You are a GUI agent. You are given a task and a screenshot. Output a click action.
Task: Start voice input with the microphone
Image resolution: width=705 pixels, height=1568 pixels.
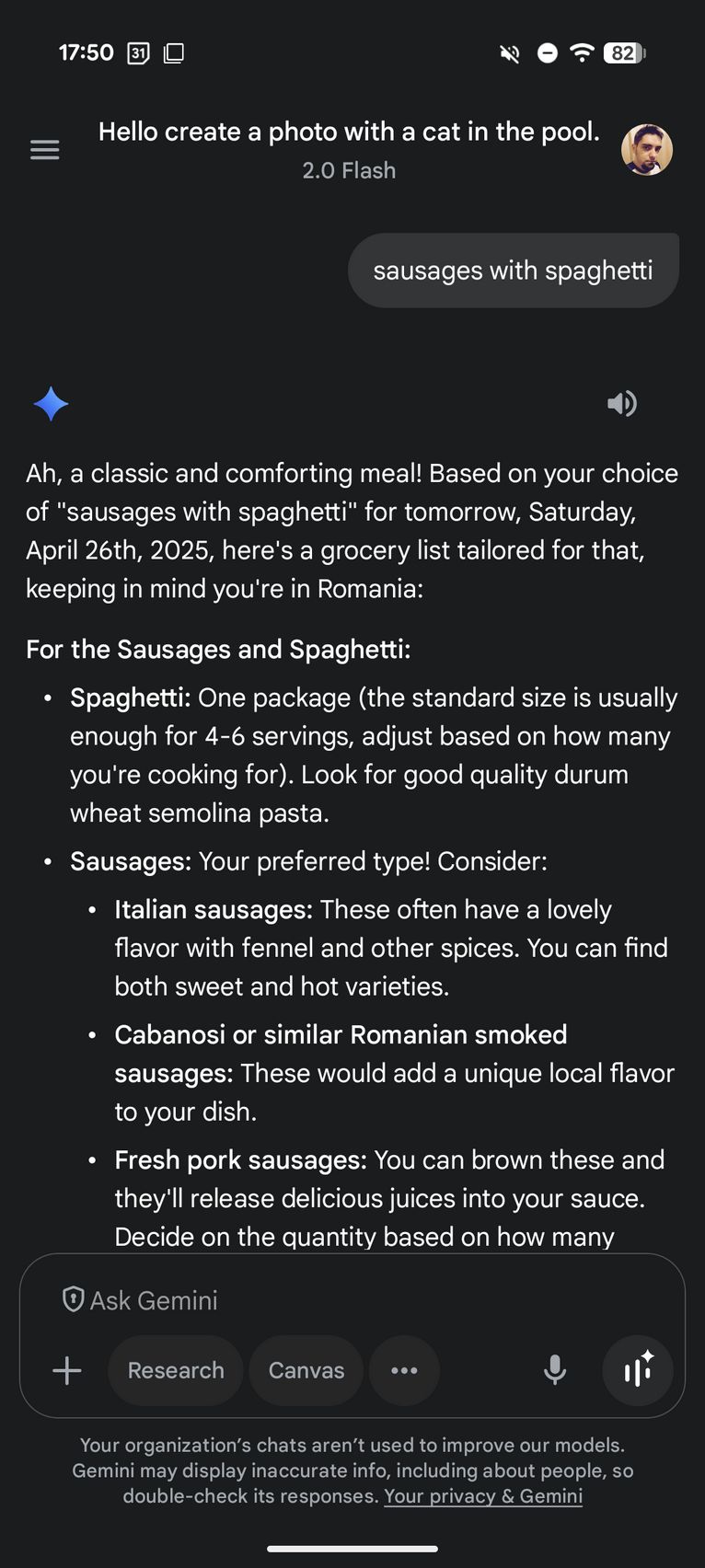(555, 1370)
